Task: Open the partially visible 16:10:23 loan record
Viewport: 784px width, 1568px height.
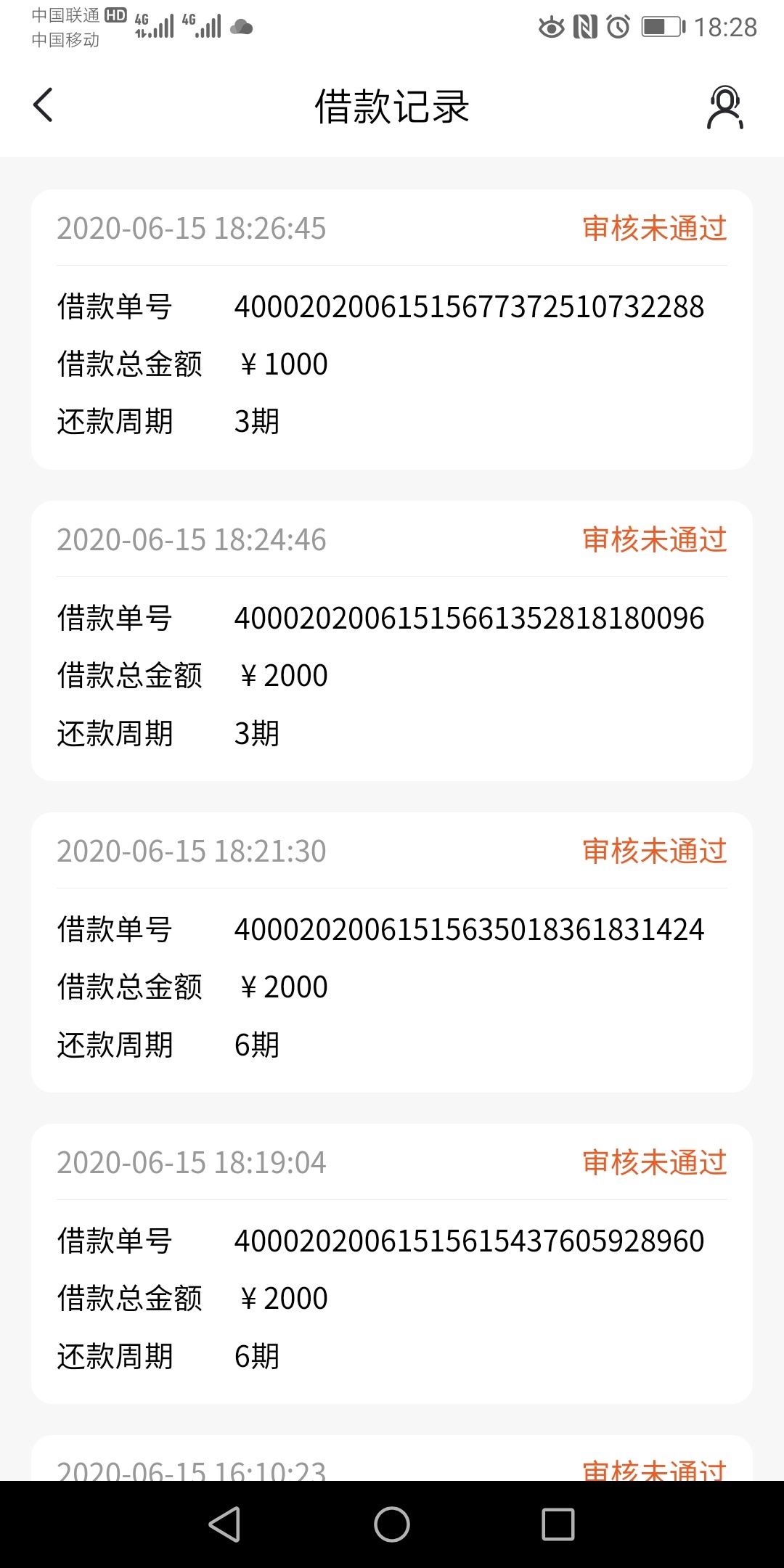Action: 392,1458
